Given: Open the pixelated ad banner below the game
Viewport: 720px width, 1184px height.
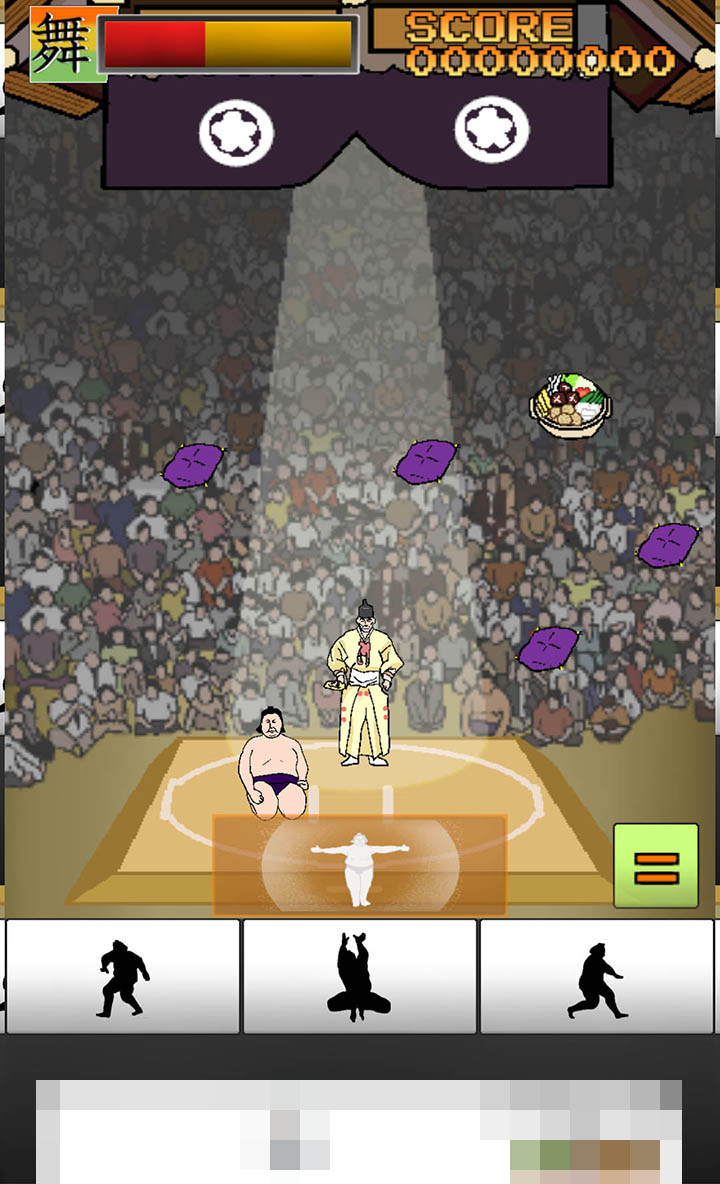Looking at the screenshot, I should (x=359, y=1131).
